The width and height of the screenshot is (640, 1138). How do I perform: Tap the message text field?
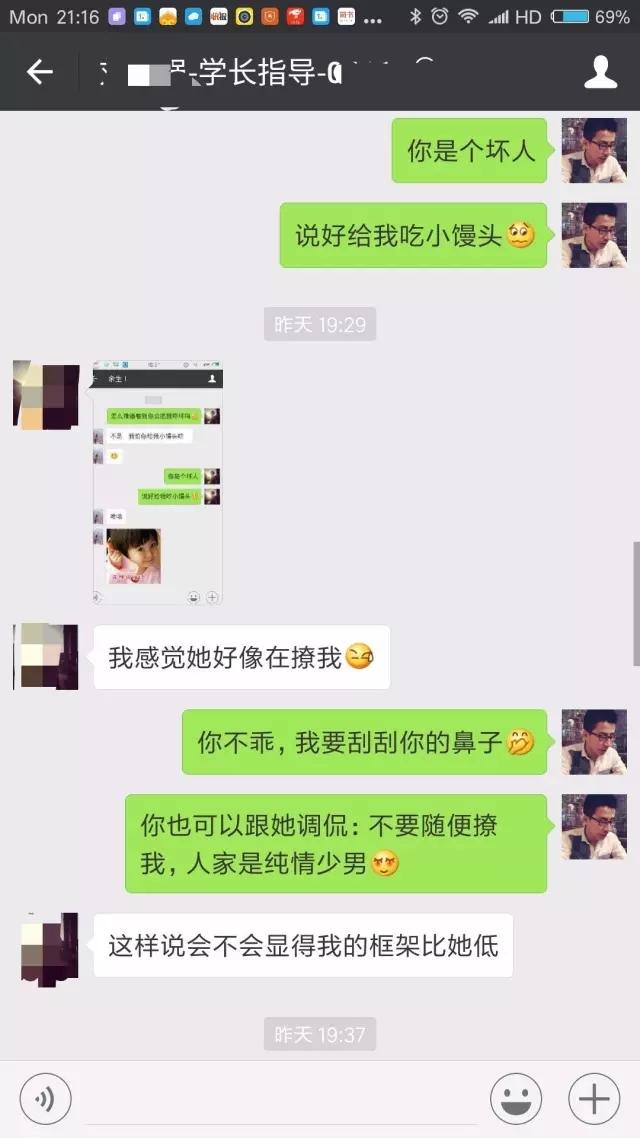pos(280,1100)
